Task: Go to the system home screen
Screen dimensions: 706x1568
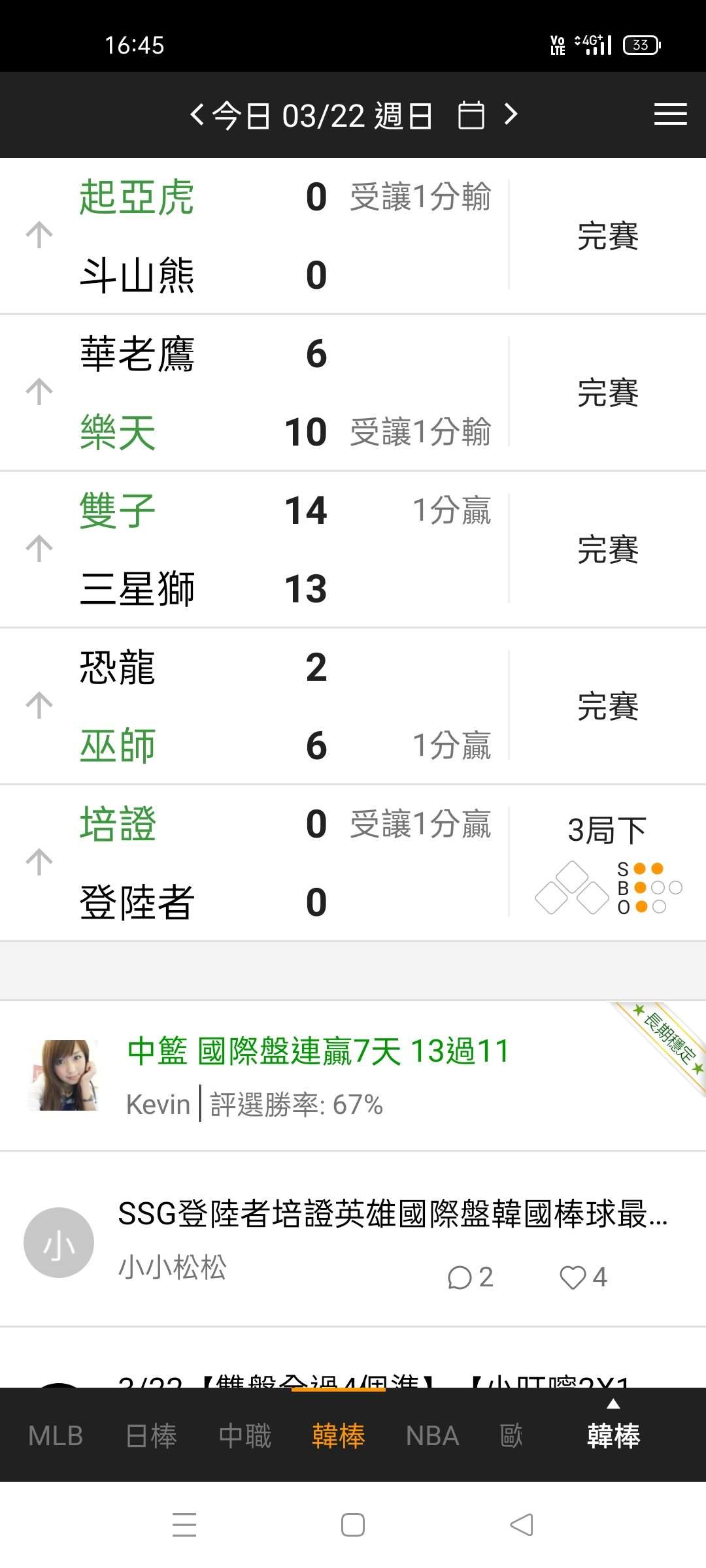Action: coord(353,1525)
